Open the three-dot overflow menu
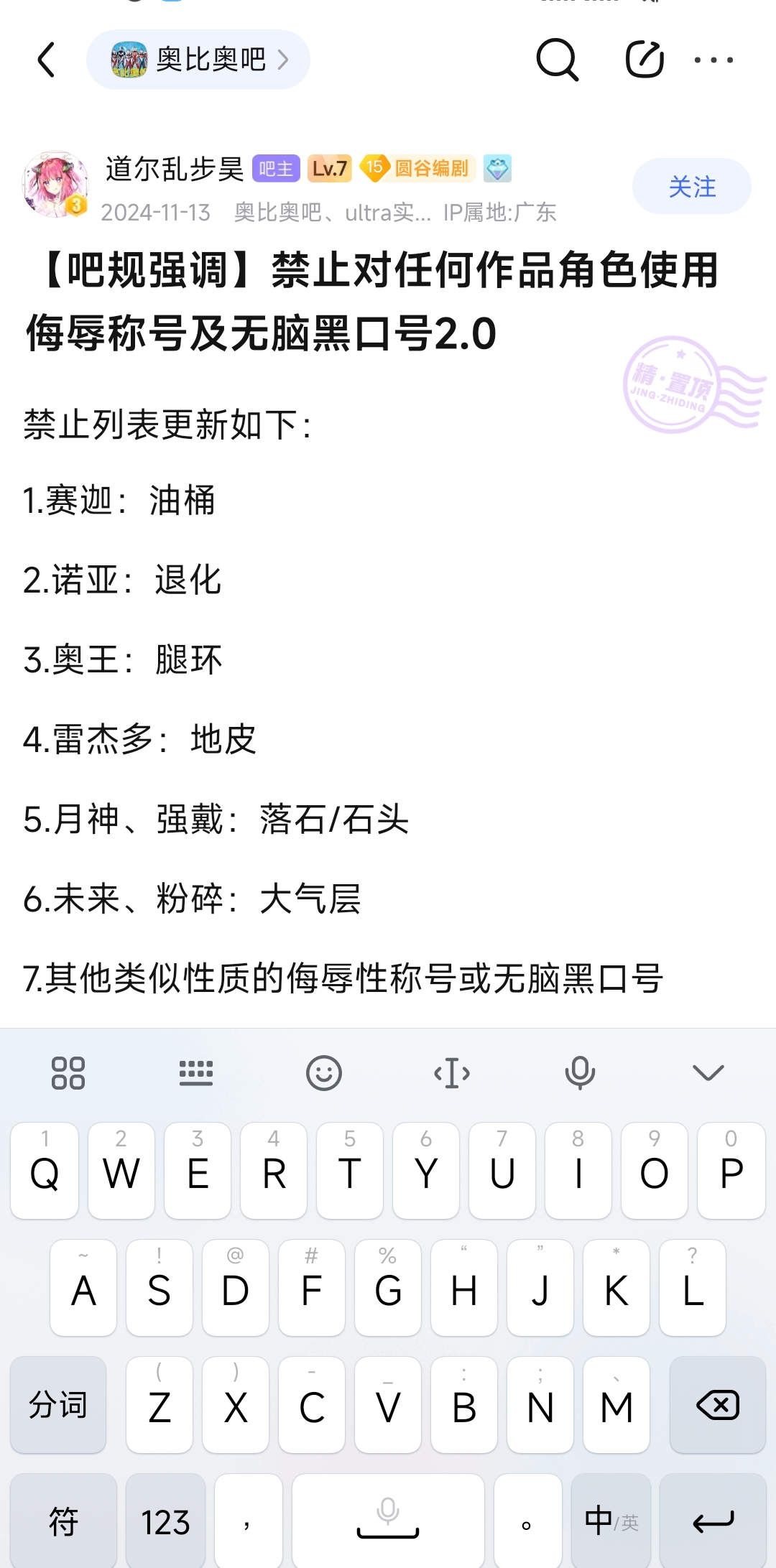 coord(713,60)
